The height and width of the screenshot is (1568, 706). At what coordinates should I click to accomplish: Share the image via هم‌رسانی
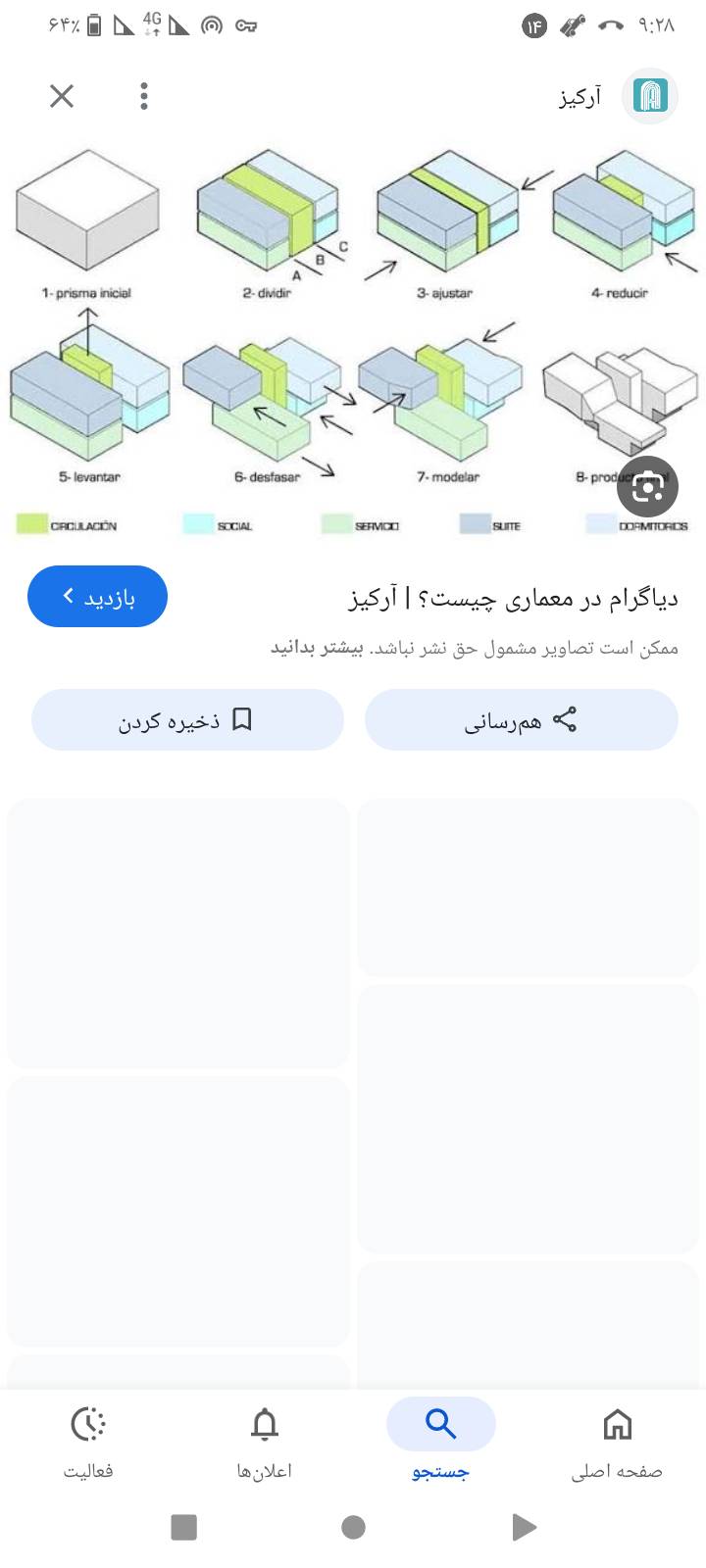[x=521, y=720]
